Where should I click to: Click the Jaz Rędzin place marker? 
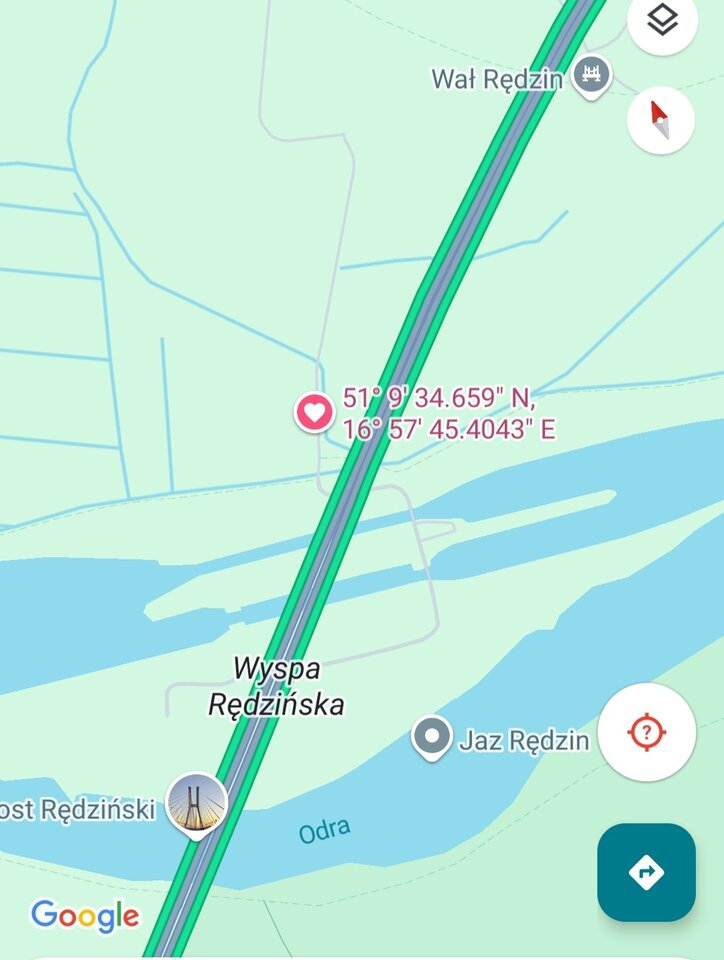point(431,735)
